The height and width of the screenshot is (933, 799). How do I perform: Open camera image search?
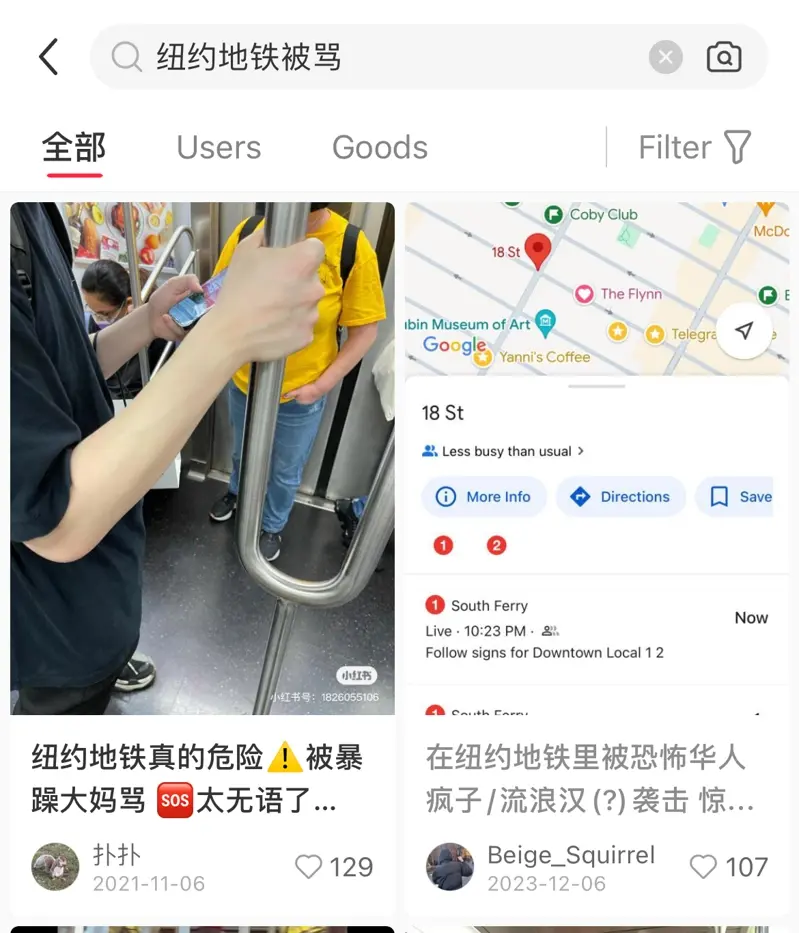pos(724,57)
